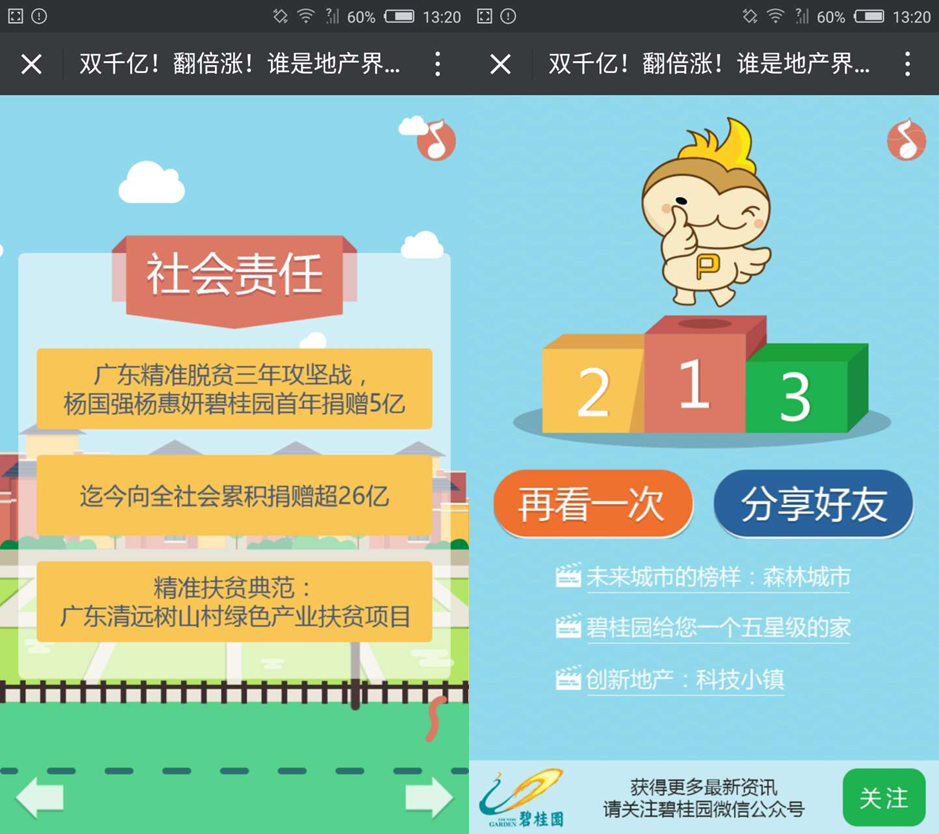Screen dimensions: 939x834
Task: Open link 碧桂园给您一个五星级的家
Action: coord(717,628)
